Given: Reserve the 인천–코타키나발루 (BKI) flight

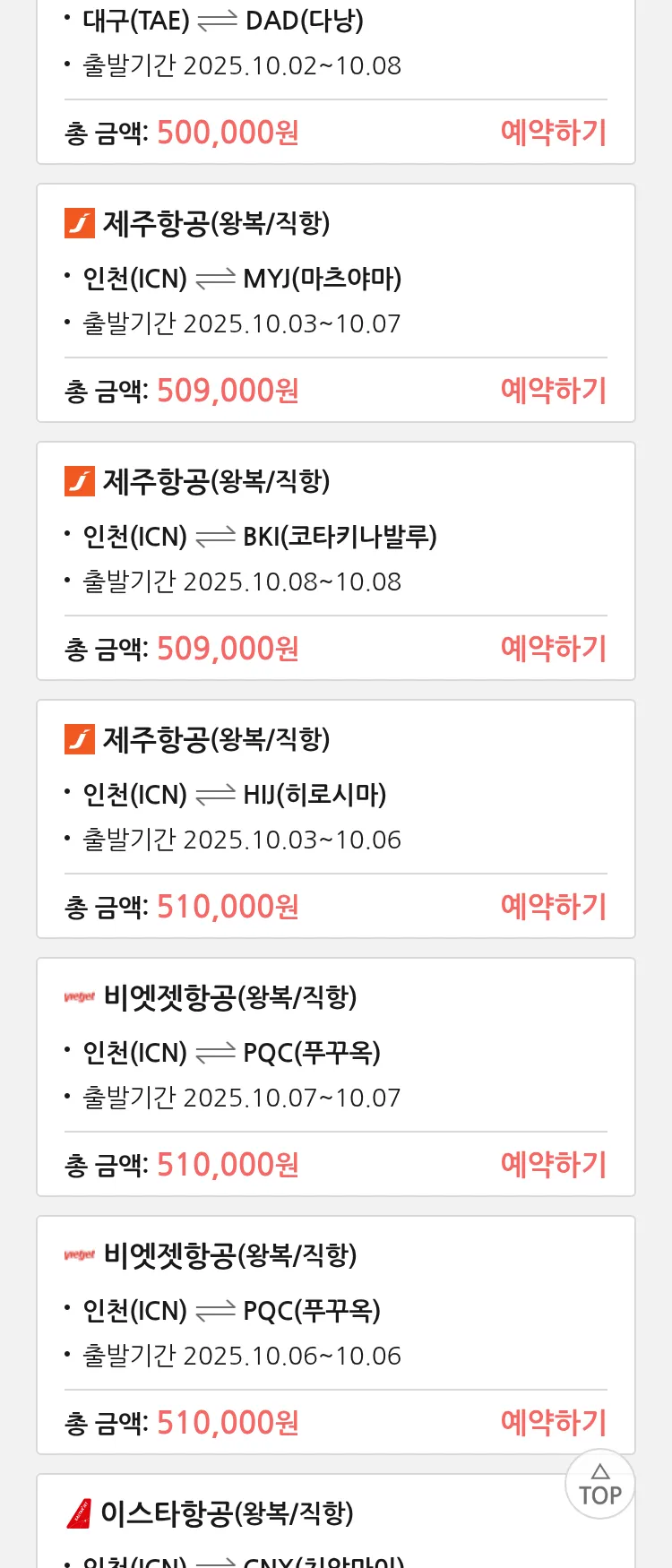Looking at the screenshot, I should click(553, 649).
